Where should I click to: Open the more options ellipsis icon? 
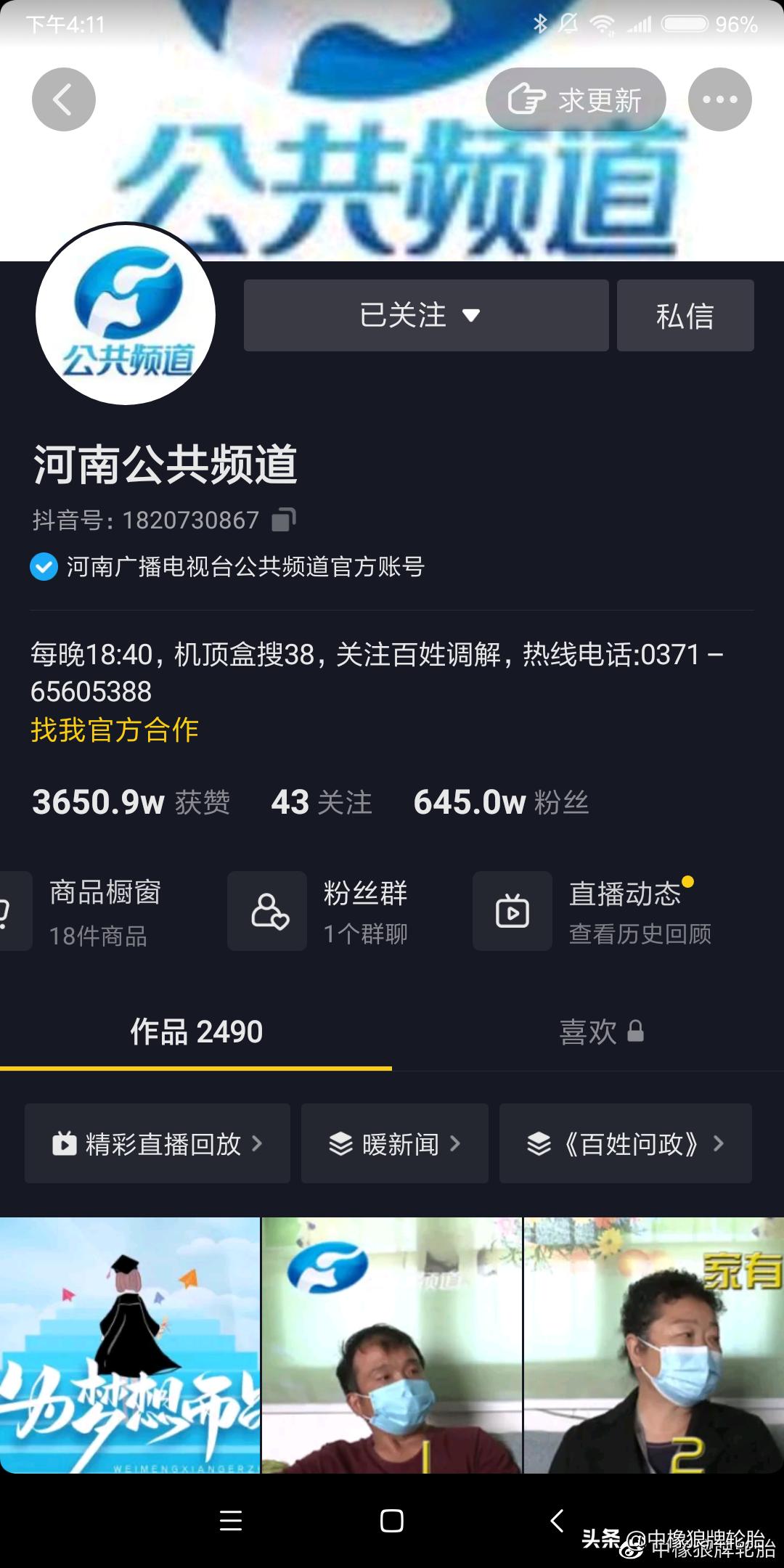click(x=719, y=99)
